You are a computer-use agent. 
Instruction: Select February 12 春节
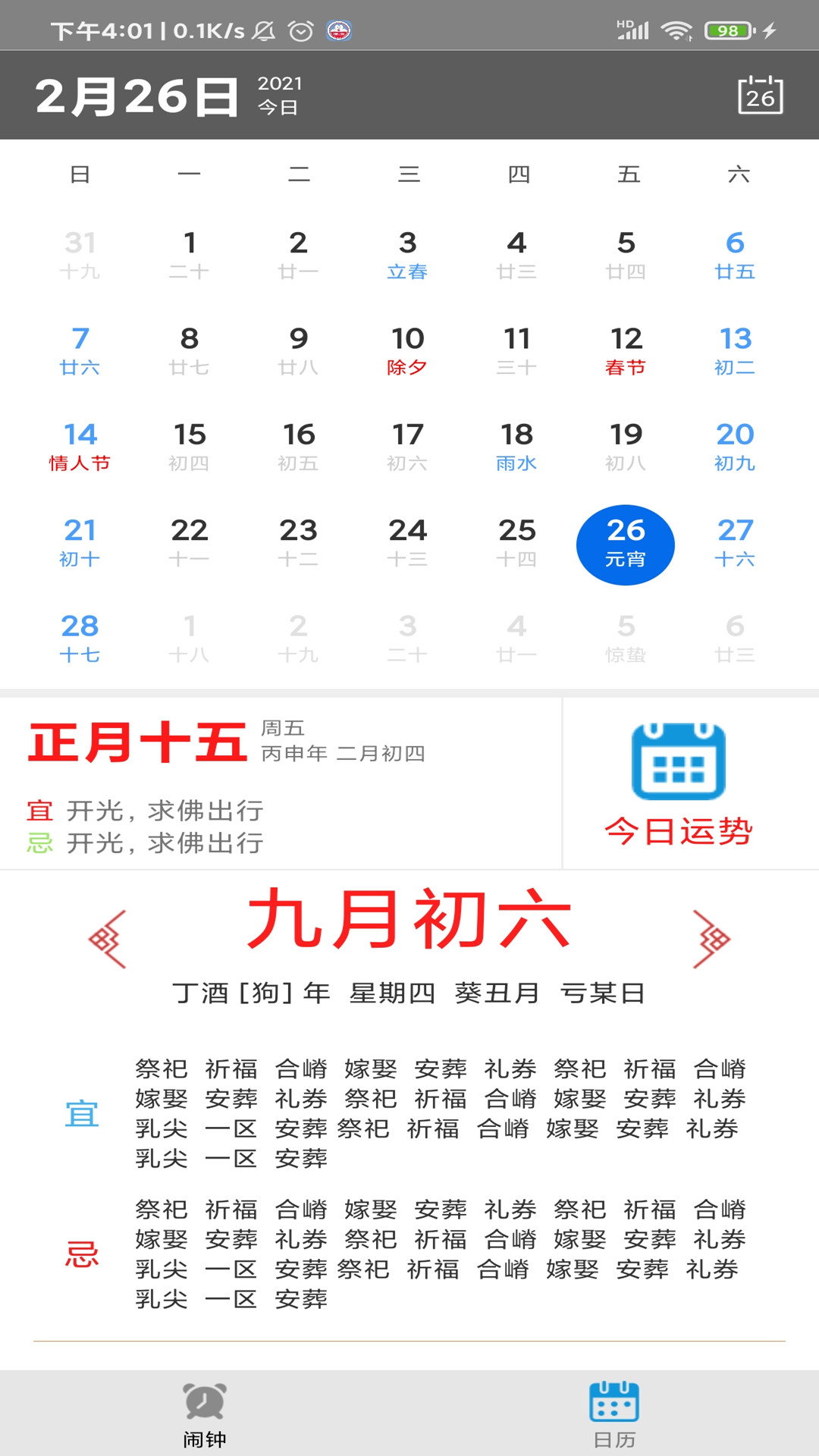tap(626, 351)
